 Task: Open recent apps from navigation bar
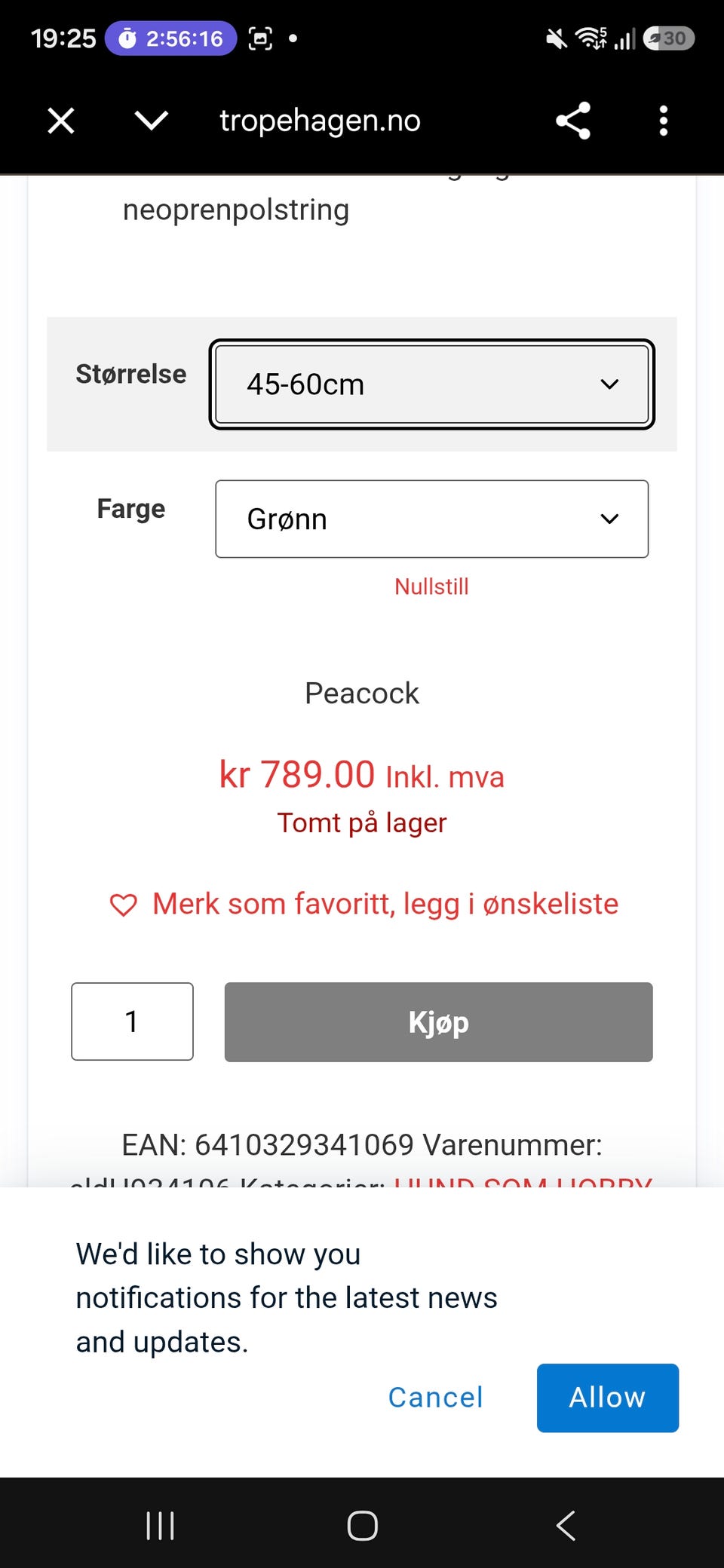pyautogui.click(x=160, y=1525)
